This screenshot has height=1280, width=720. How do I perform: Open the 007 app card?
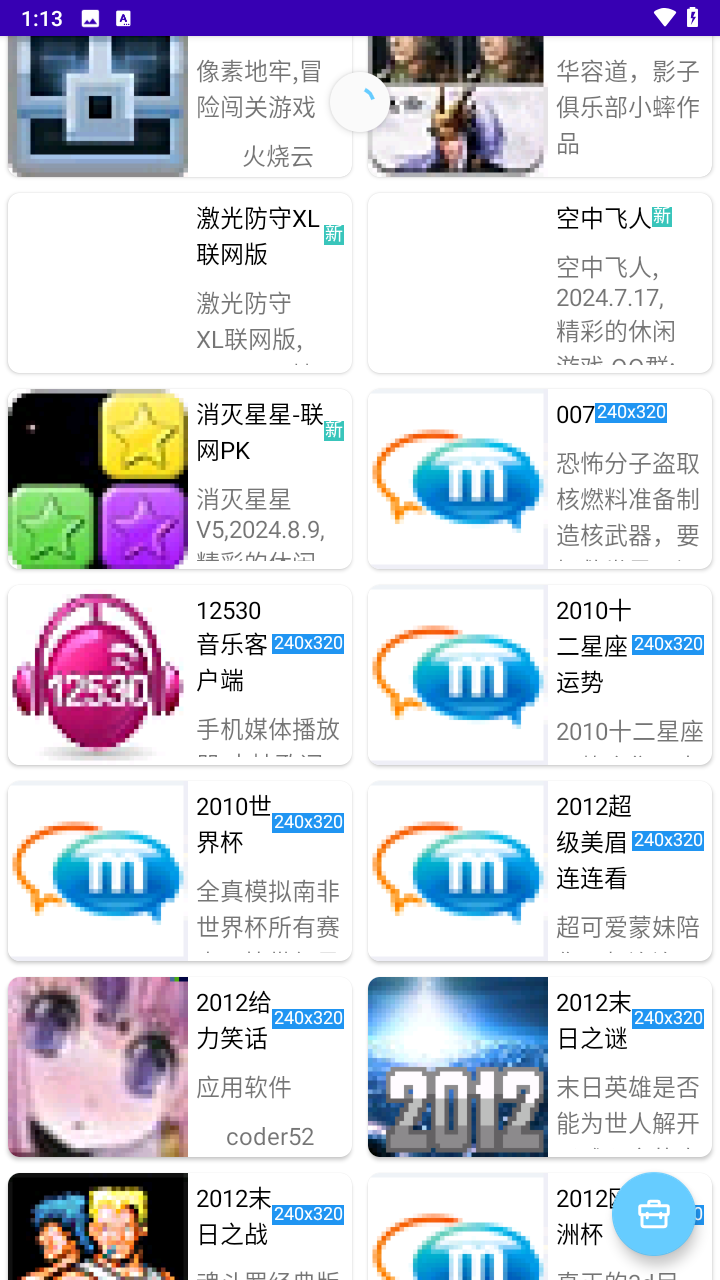[x=540, y=479]
